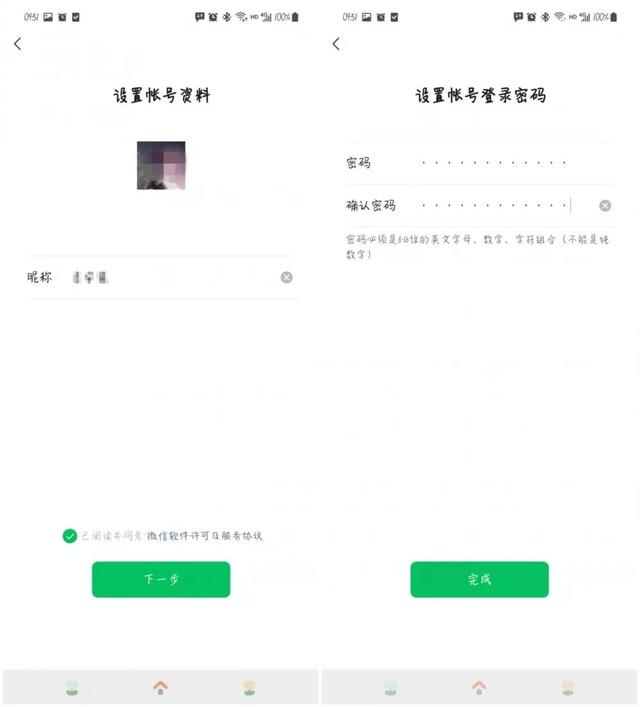This screenshot has height=707, width=640.
Task: Clear the 昵称 nickname text
Action: point(287,277)
